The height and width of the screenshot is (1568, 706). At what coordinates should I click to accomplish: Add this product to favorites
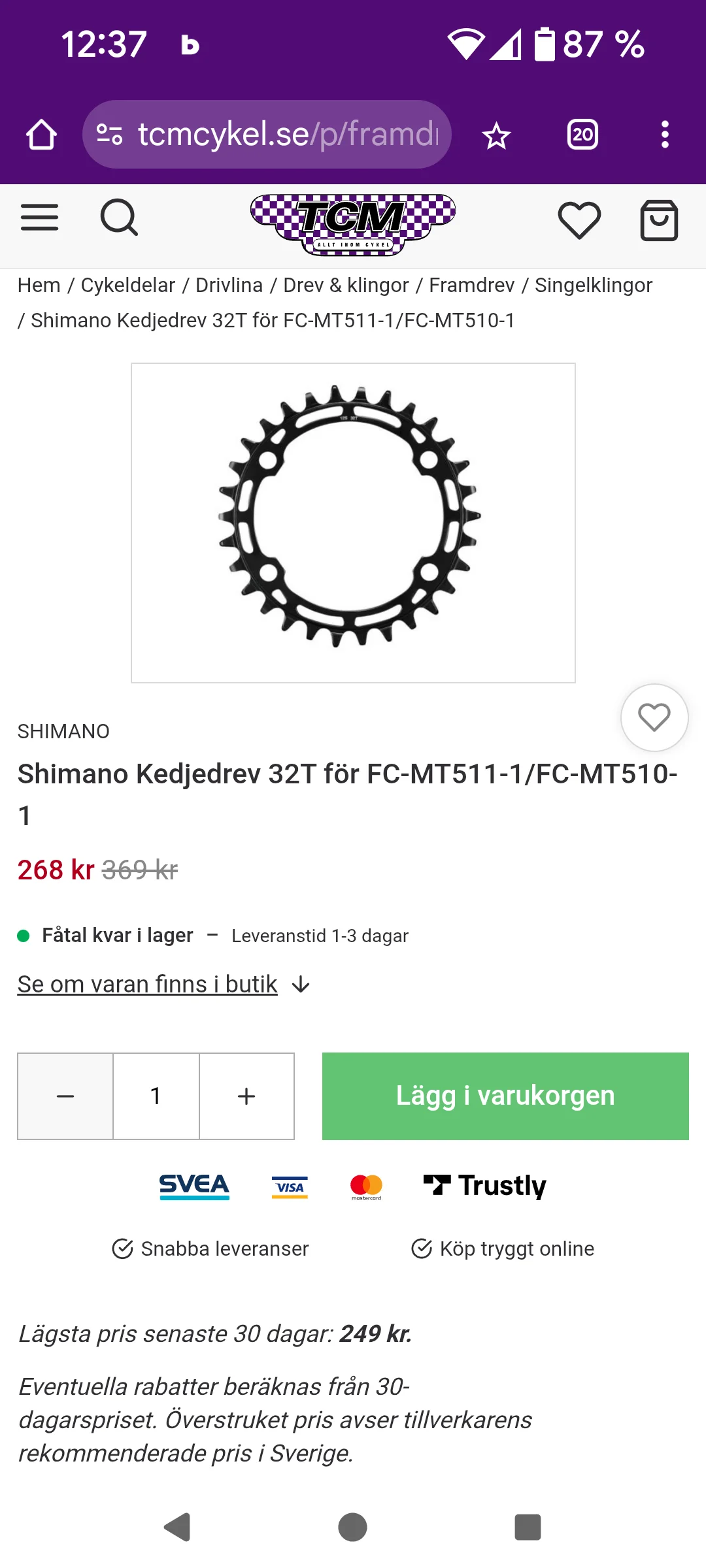pyautogui.click(x=654, y=717)
